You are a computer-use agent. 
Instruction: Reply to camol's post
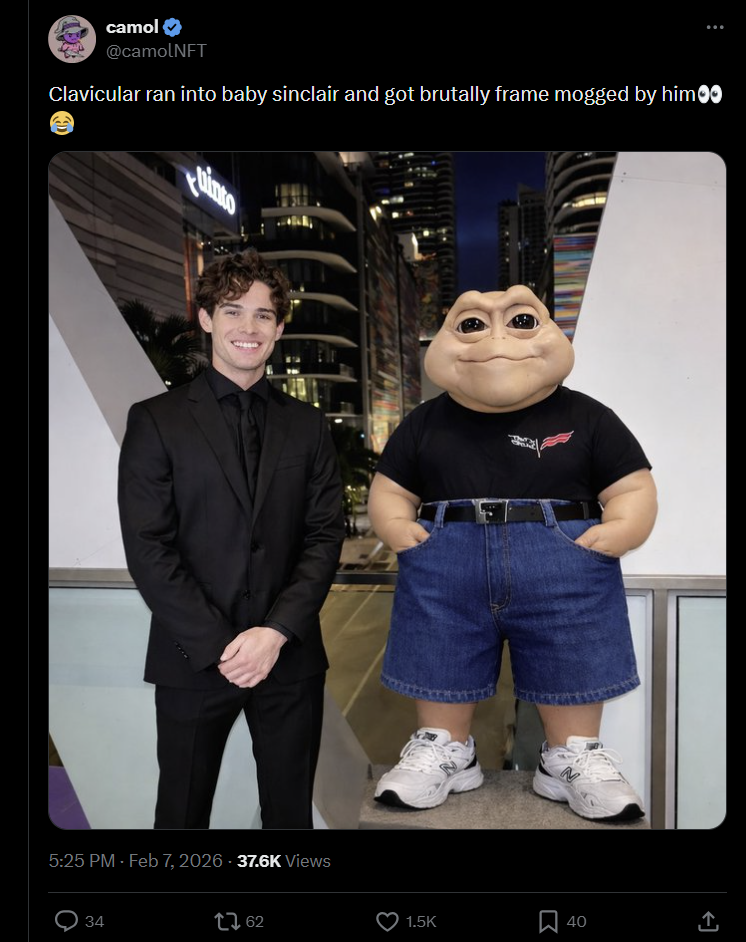coord(67,921)
